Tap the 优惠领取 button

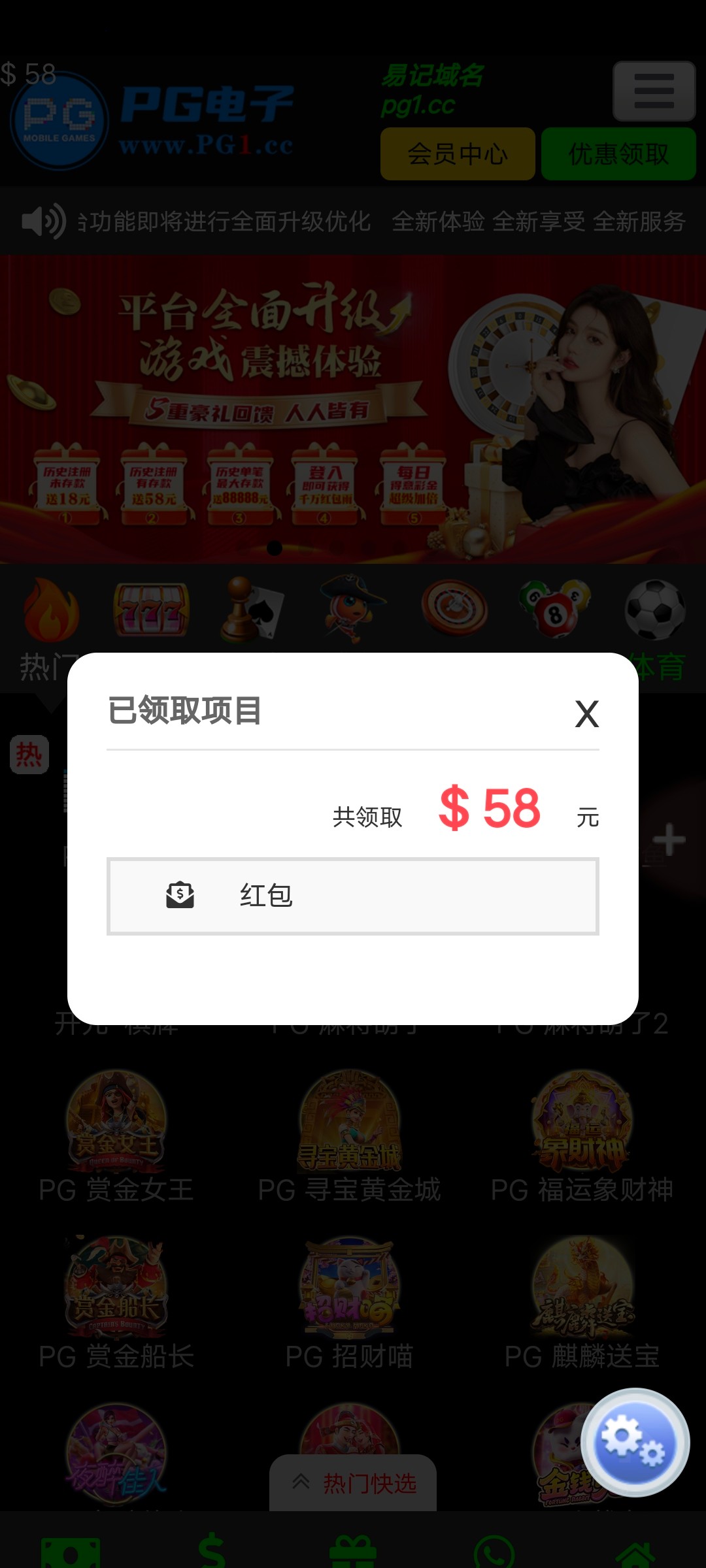(x=618, y=154)
